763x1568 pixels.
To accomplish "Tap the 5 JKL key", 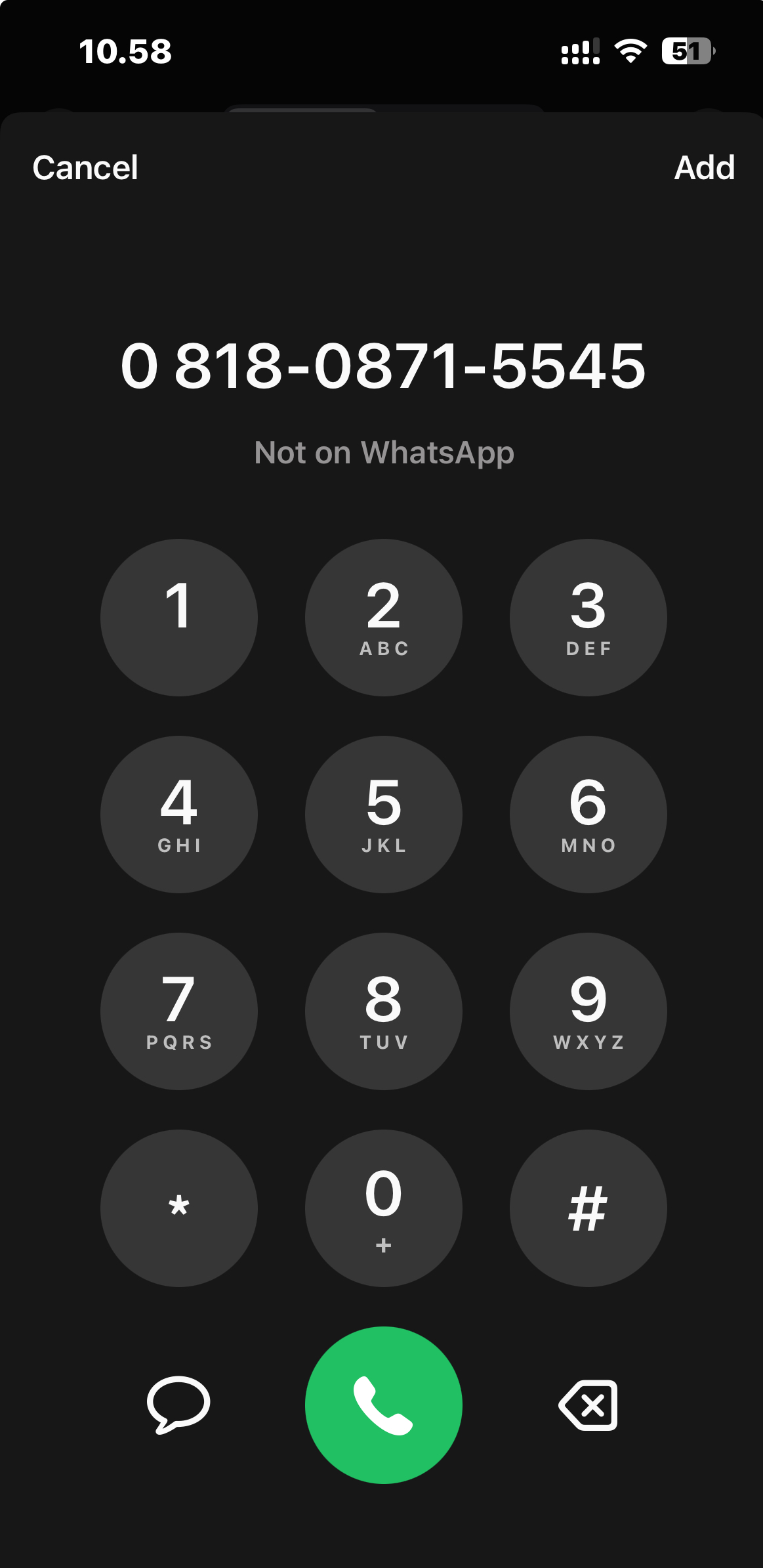I will pyautogui.click(x=384, y=815).
